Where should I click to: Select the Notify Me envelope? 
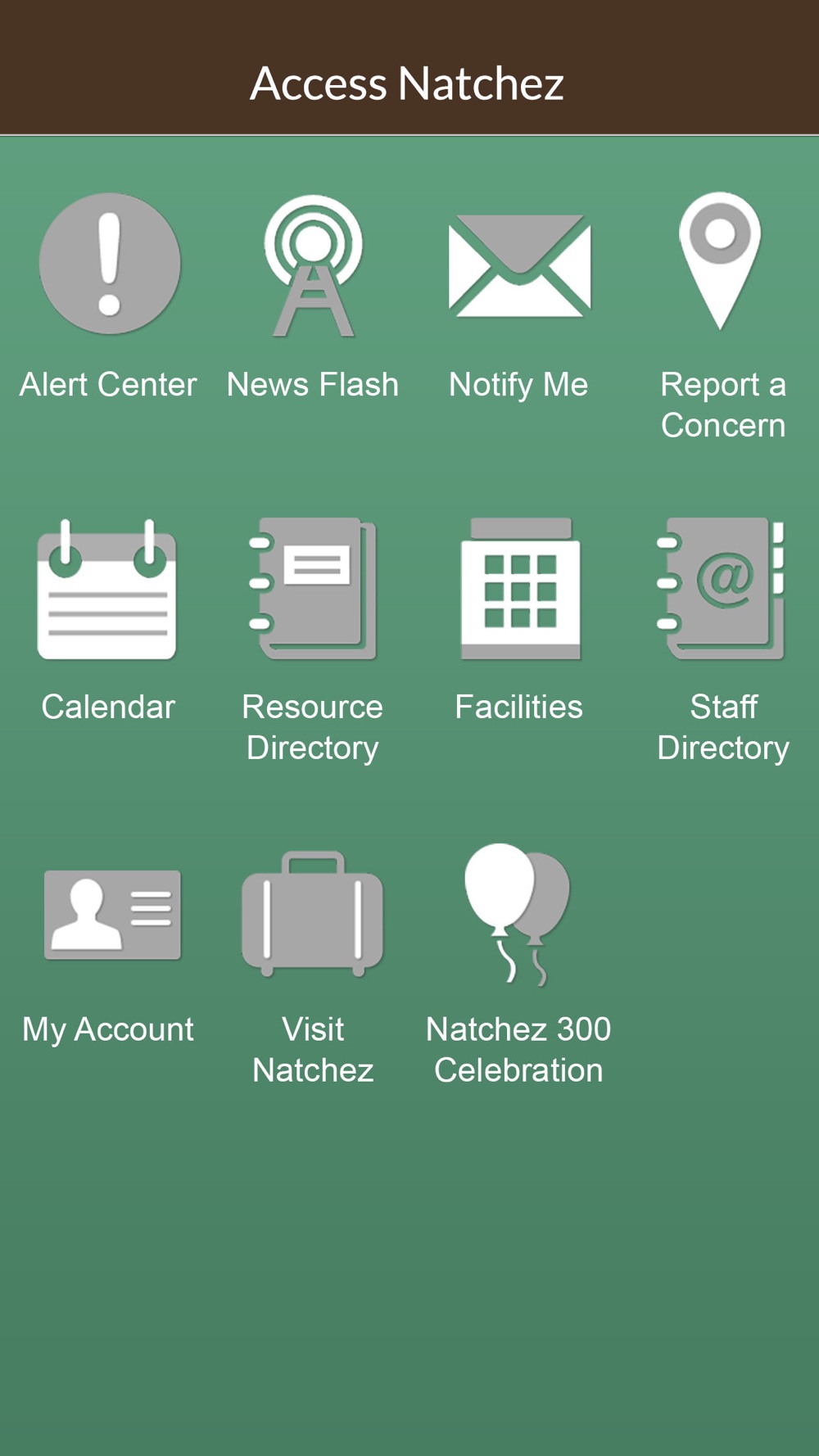coord(519,265)
